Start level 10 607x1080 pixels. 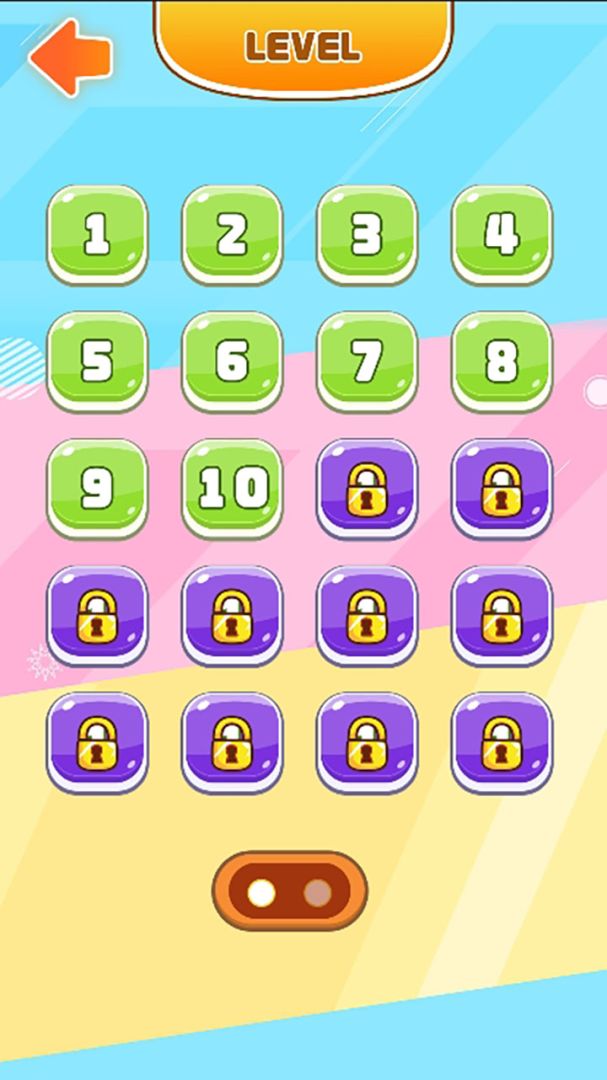tap(232, 488)
